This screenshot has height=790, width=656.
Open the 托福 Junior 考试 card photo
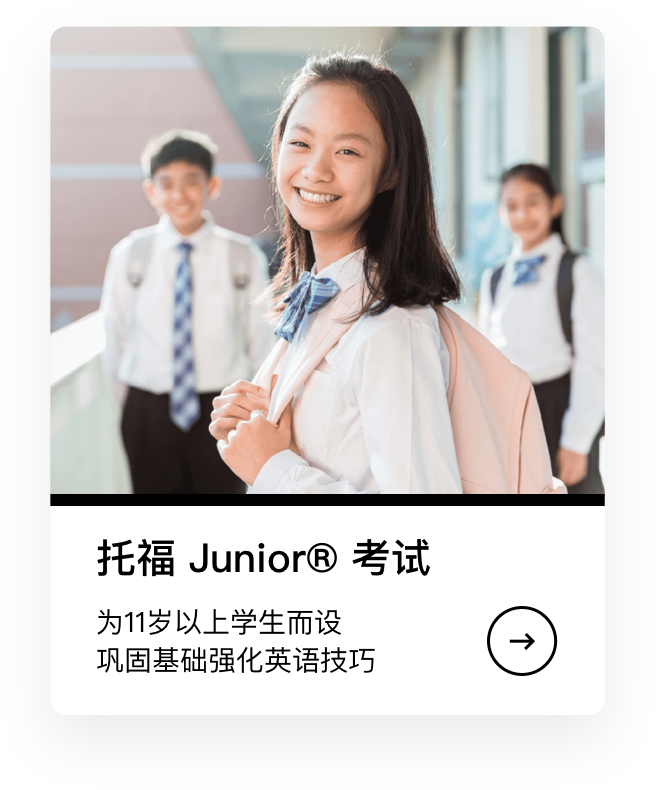click(x=327, y=260)
